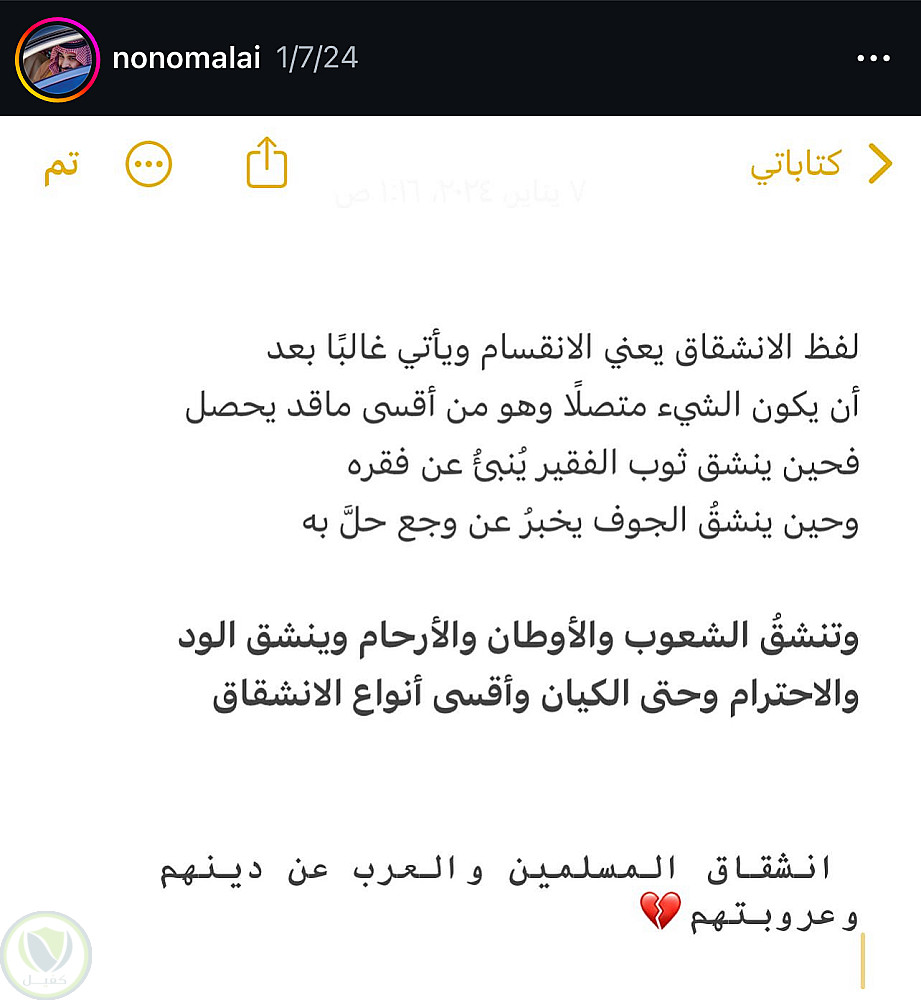This screenshot has width=921, height=1000.
Task: Open the overflow menu for this post
Action: (873, 59)
